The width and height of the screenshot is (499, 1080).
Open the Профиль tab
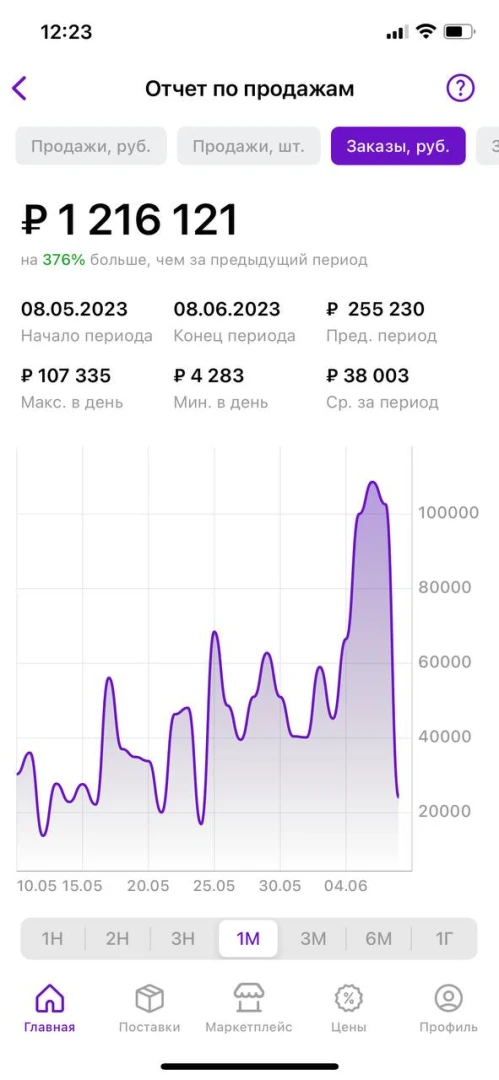click(x=449, y=1008)
